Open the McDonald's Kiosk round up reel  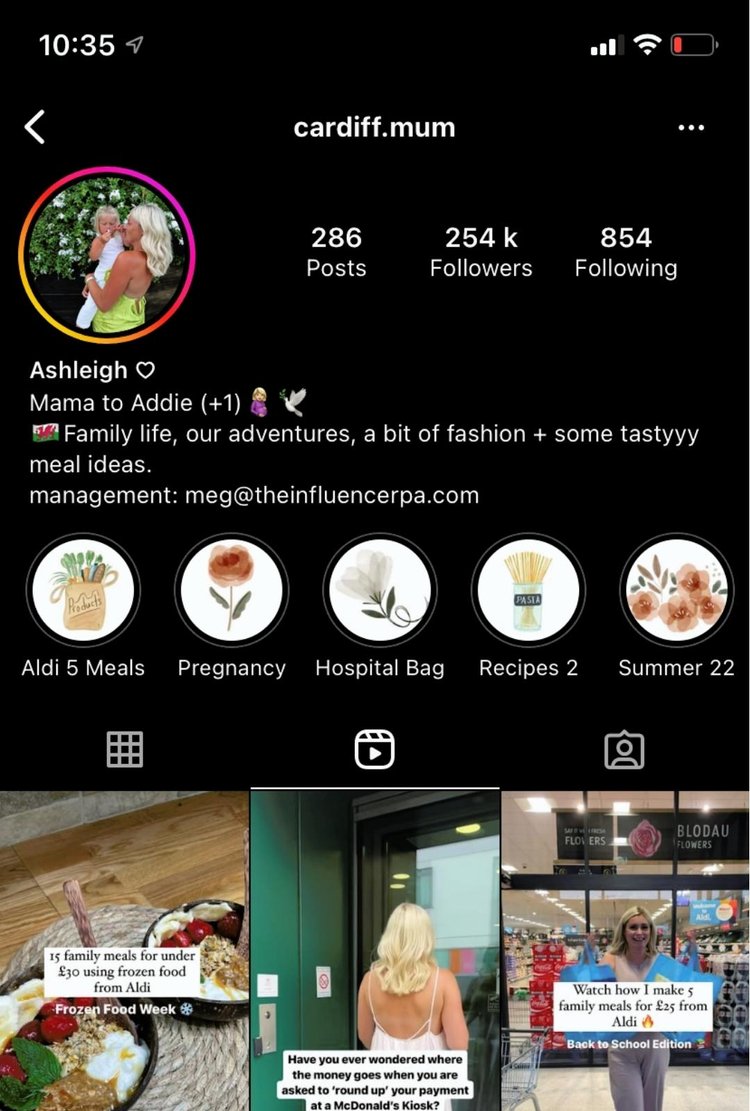click(375, 950)
